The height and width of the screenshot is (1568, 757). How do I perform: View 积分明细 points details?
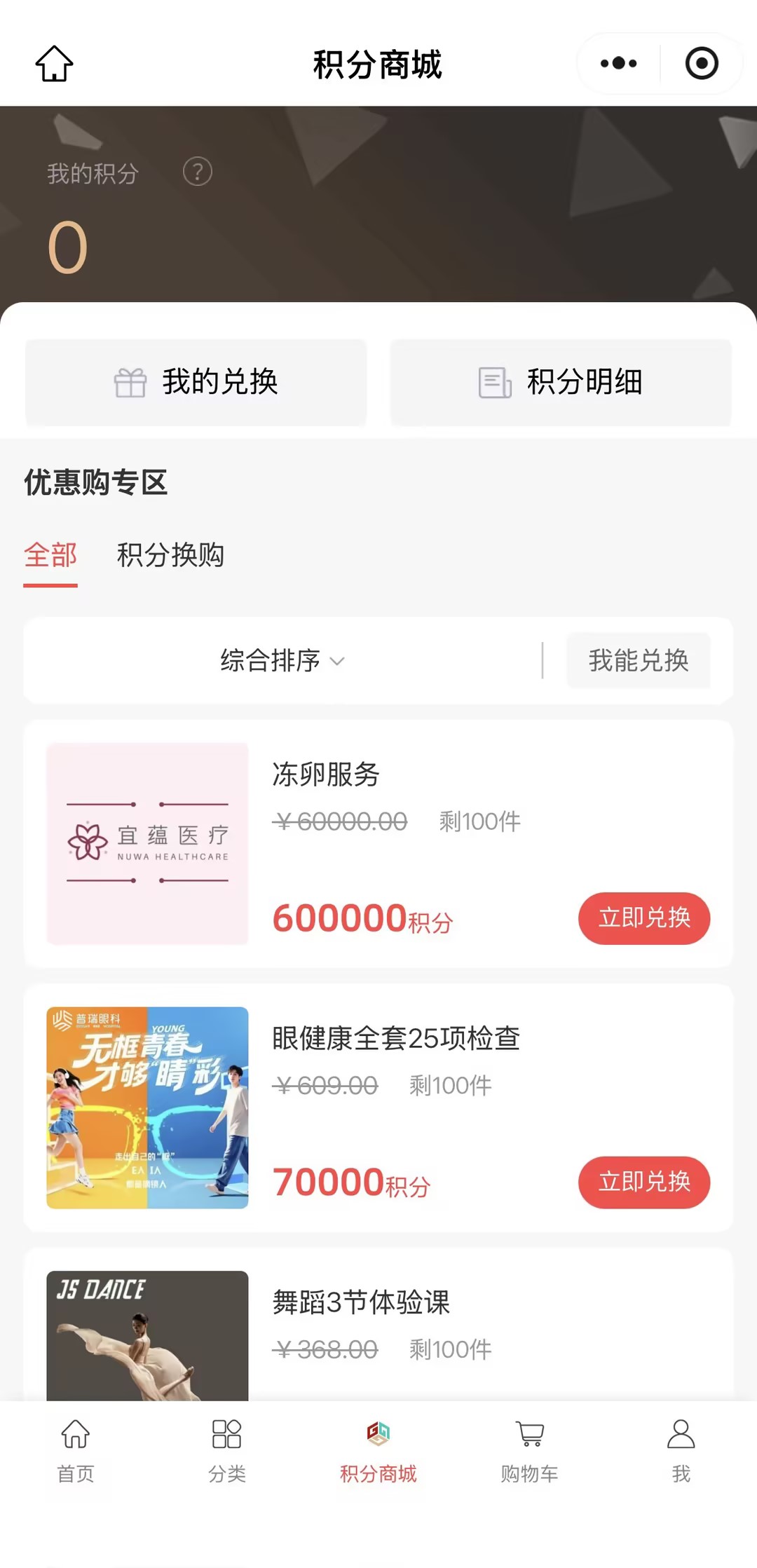[x=561, y=383]
